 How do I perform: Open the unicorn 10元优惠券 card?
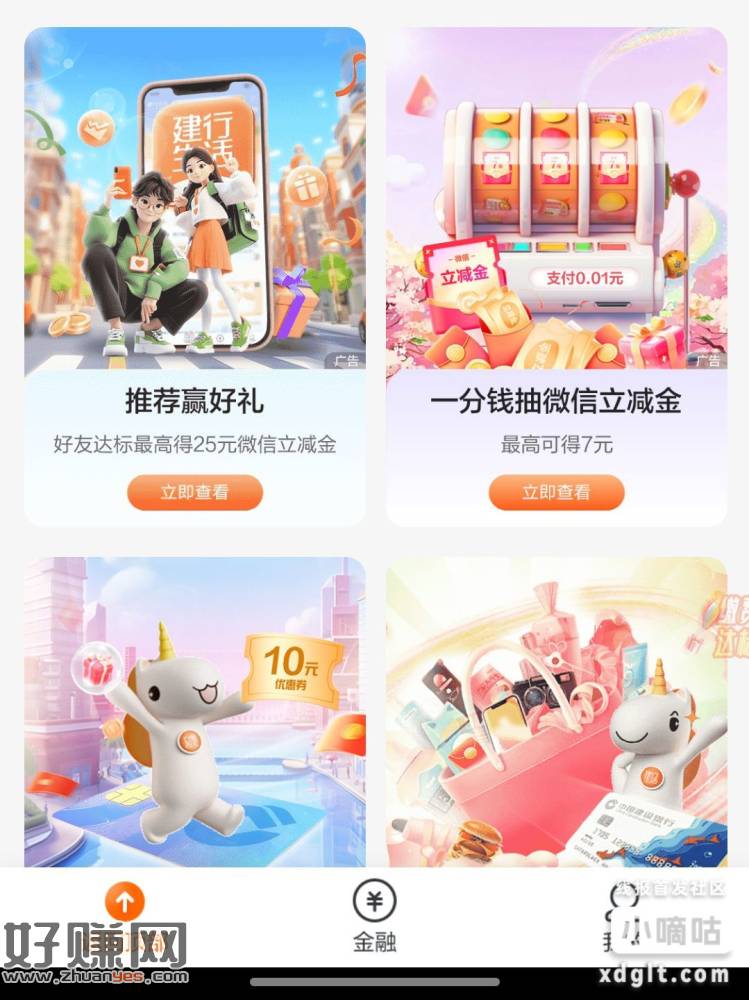[x=195, y=710]
